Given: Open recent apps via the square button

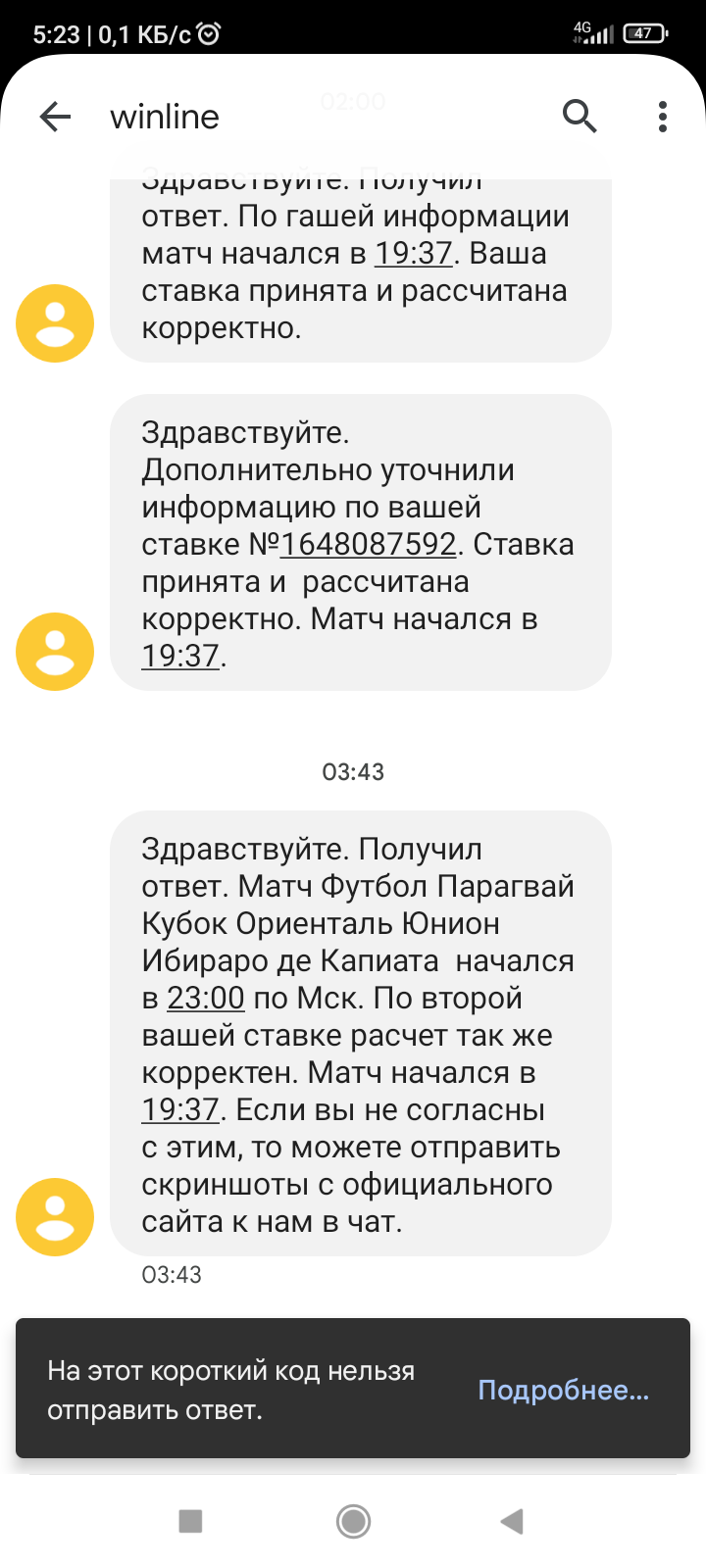Looking at the screenshot, I should pos(190,1521).
